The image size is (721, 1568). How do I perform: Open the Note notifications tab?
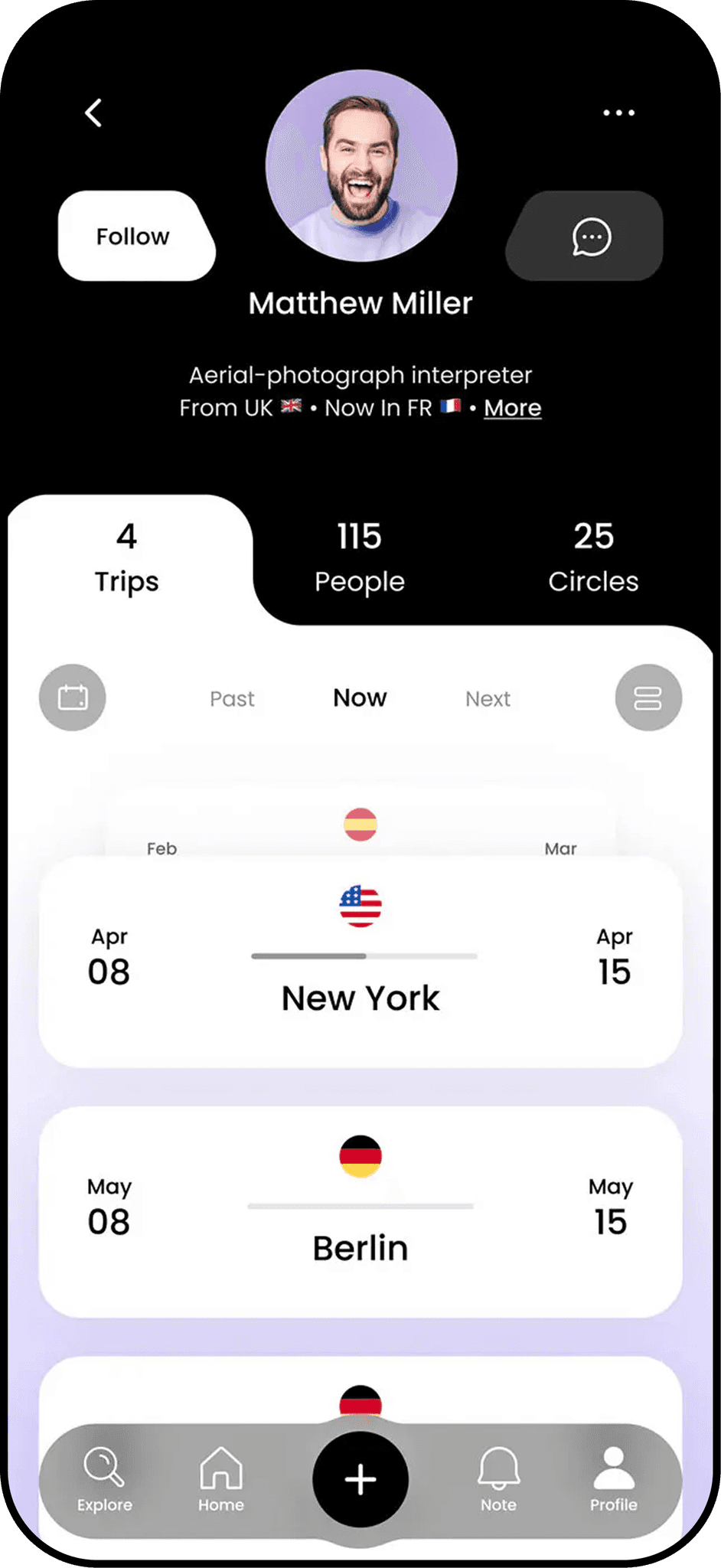[498, 1479]
